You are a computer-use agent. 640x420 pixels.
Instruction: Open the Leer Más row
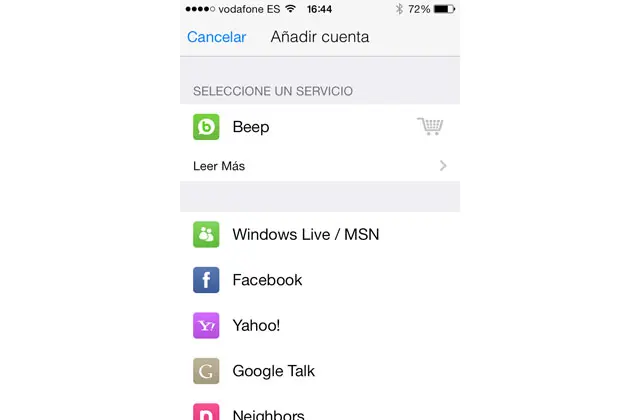click(319, 166)
